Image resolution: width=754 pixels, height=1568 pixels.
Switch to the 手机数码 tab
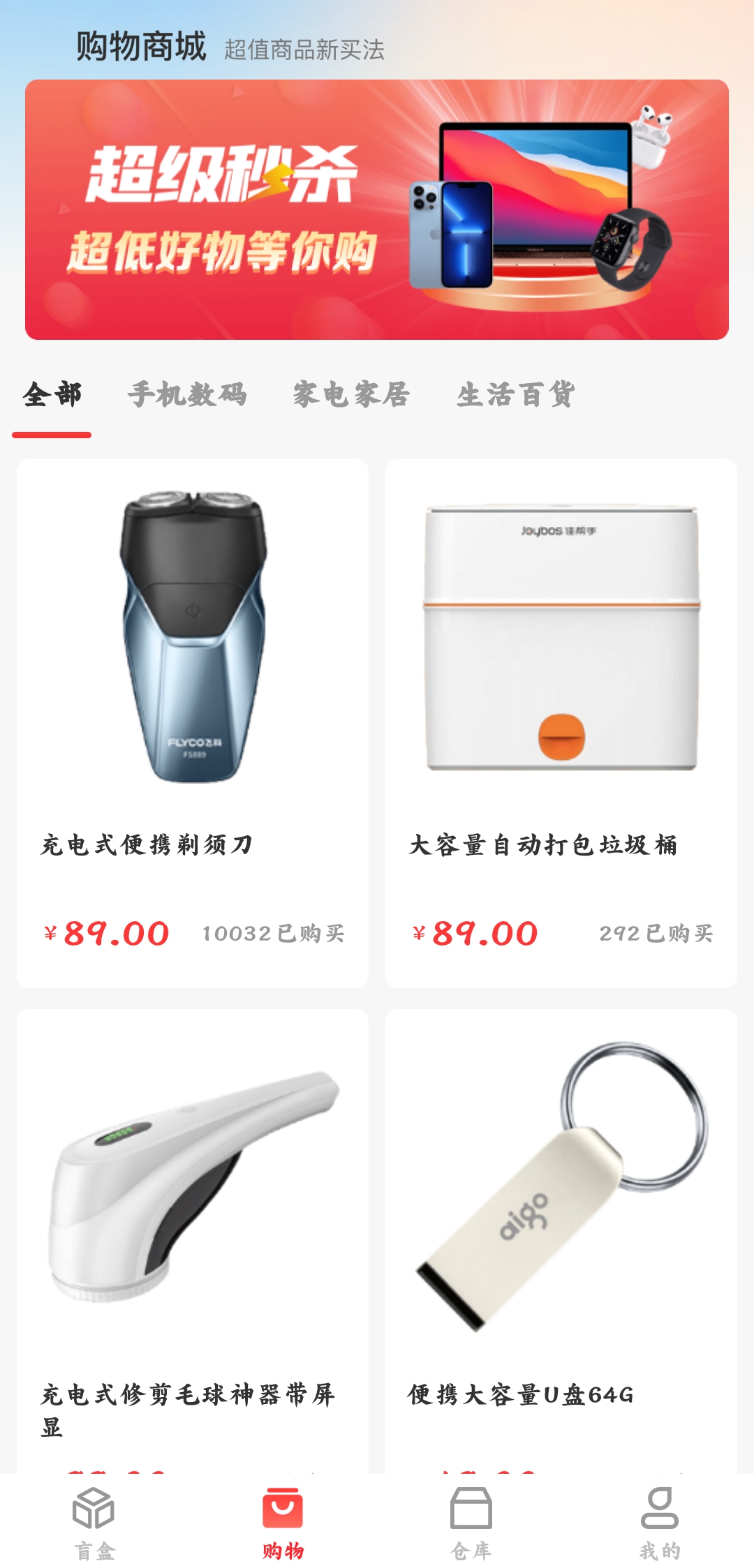click(x=187, y=395)
